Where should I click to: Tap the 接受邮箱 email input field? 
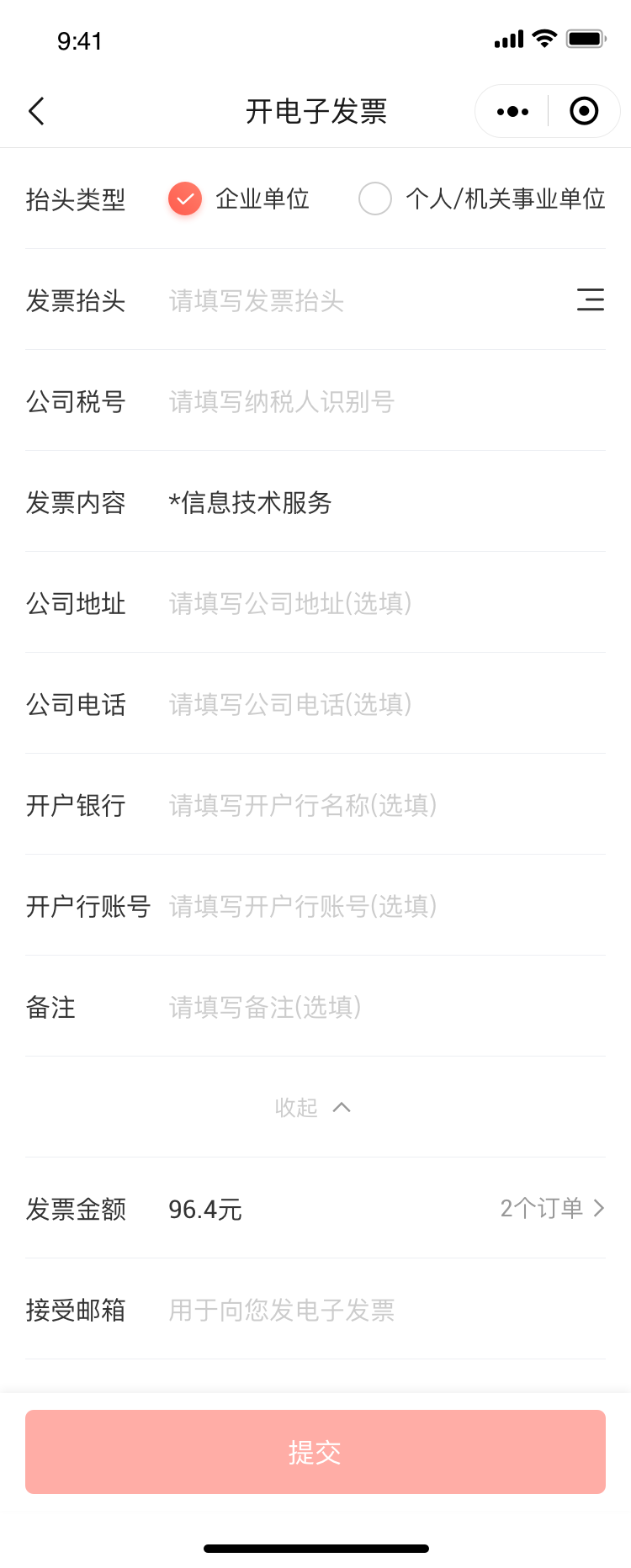pos(337,1311)
